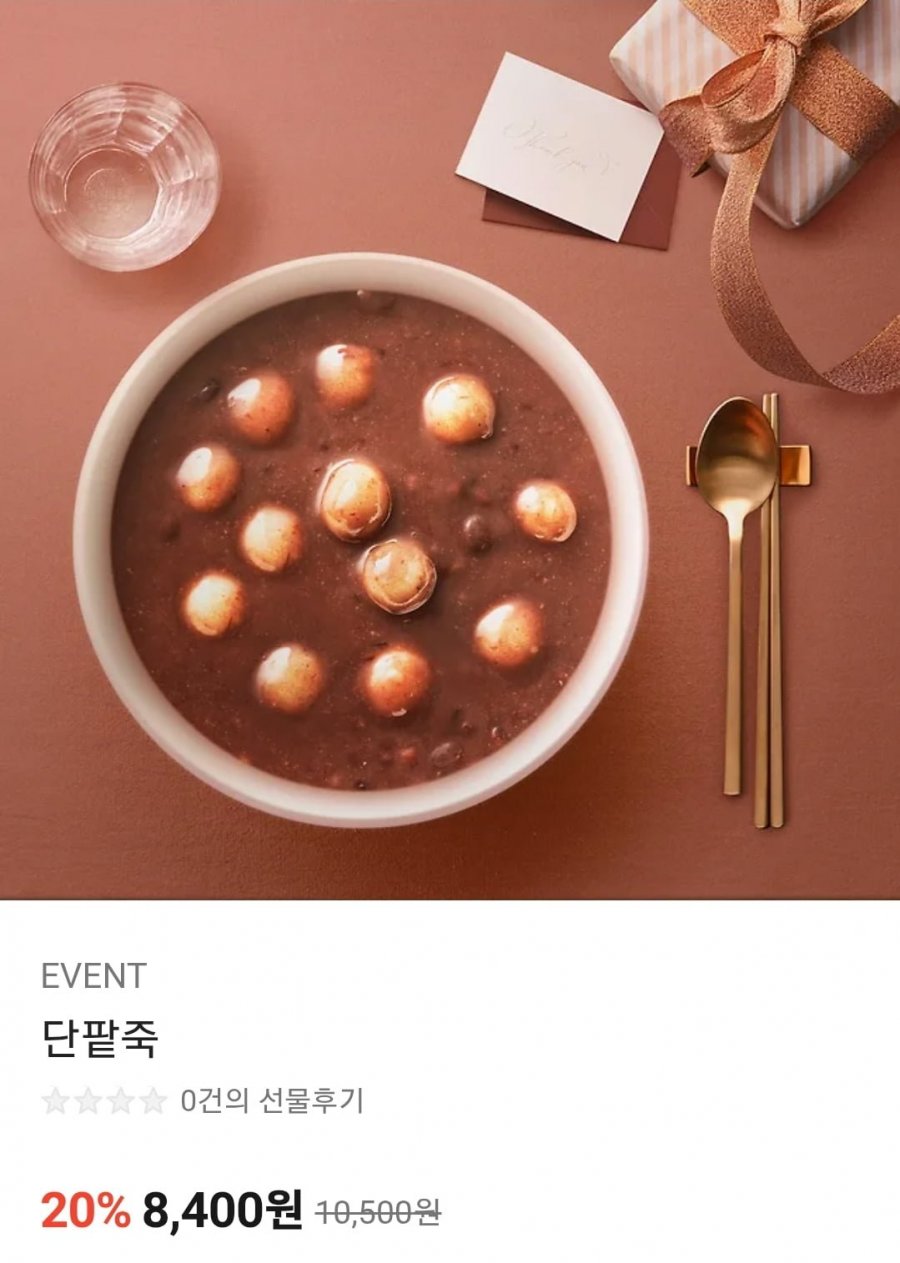View the 0건의 선물후기 reviews

(272, 1101)
